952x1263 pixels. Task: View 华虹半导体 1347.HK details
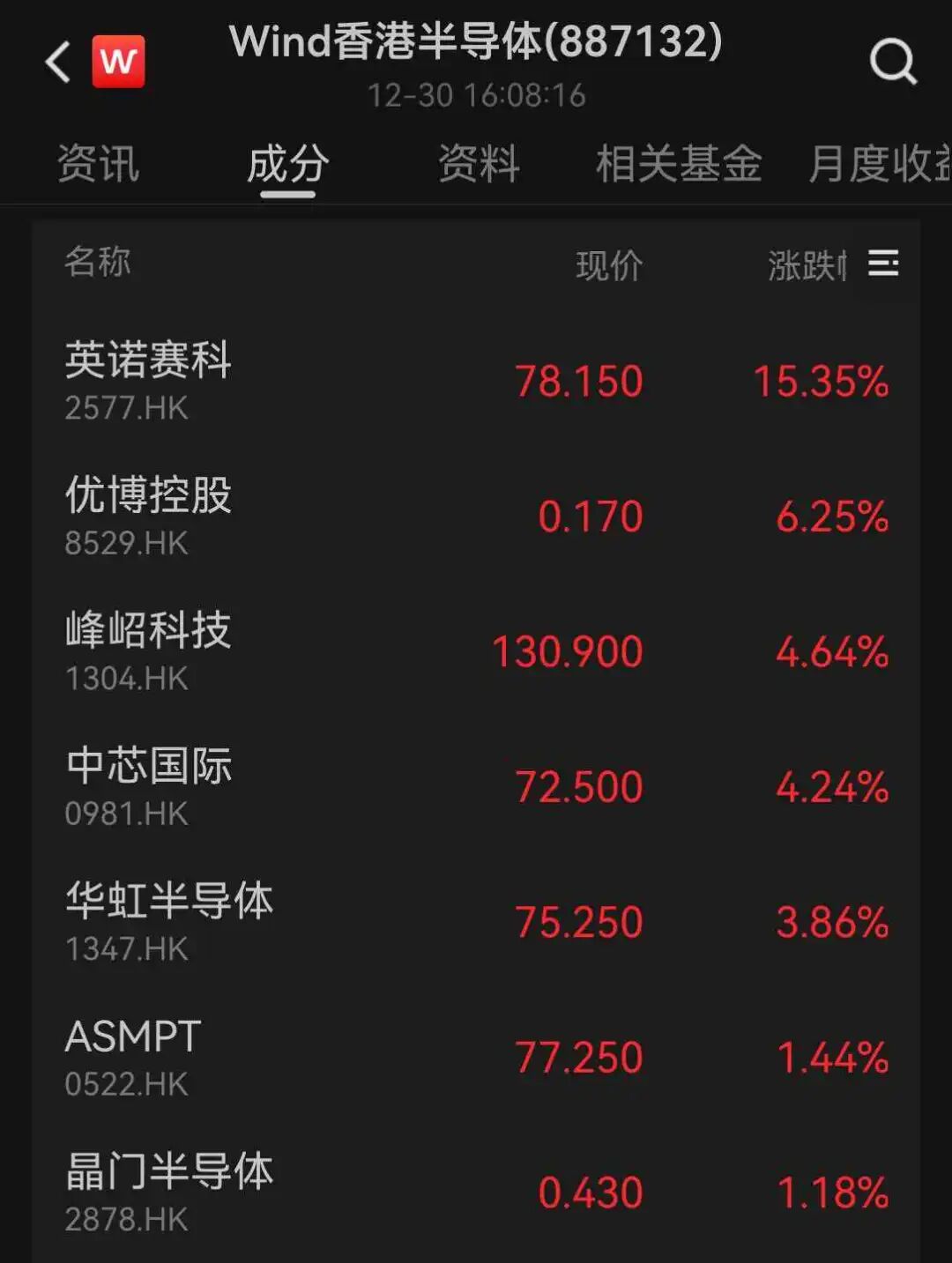[167, 922]
